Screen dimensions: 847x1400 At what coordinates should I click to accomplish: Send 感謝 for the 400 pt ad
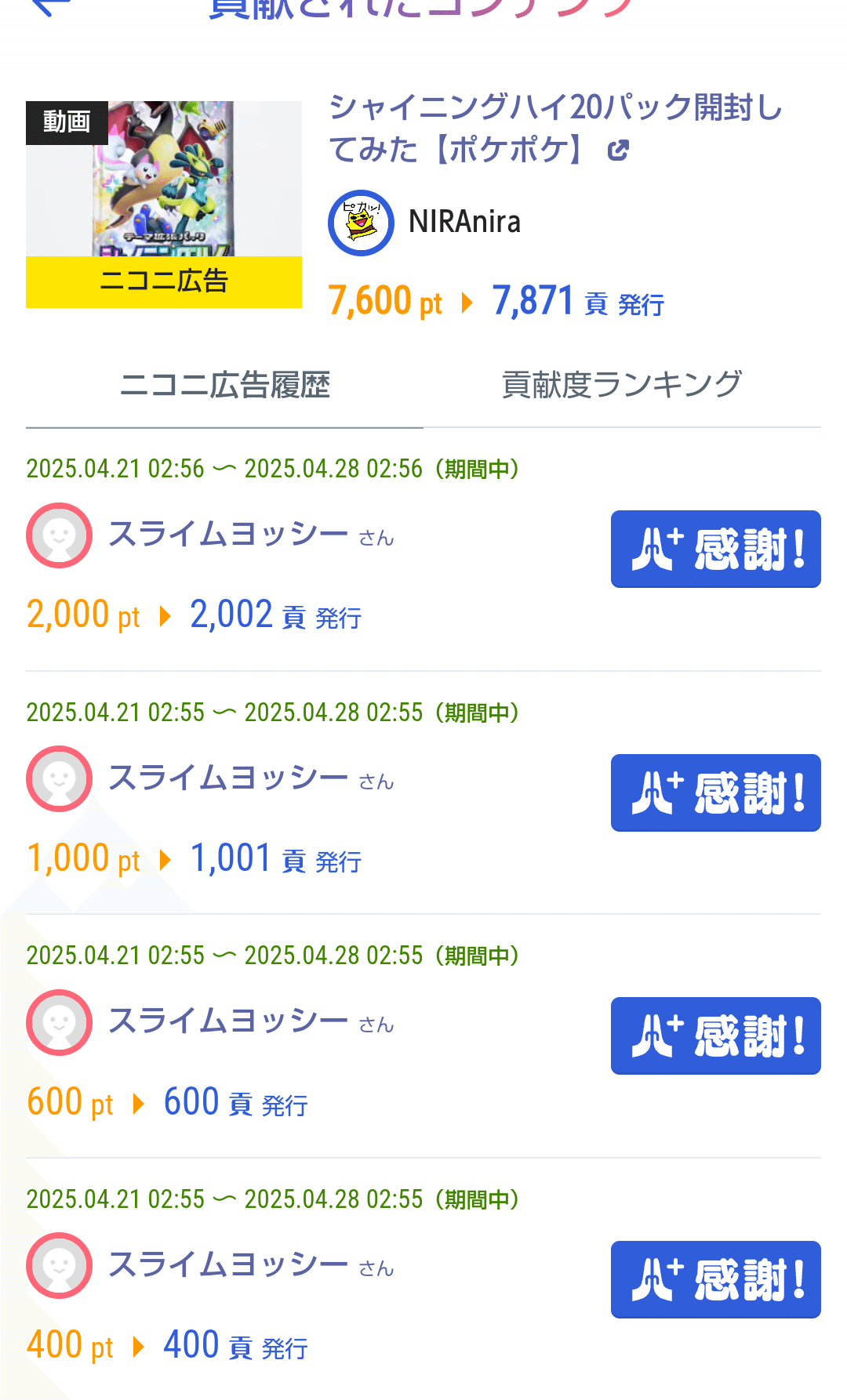point(715,1279)
